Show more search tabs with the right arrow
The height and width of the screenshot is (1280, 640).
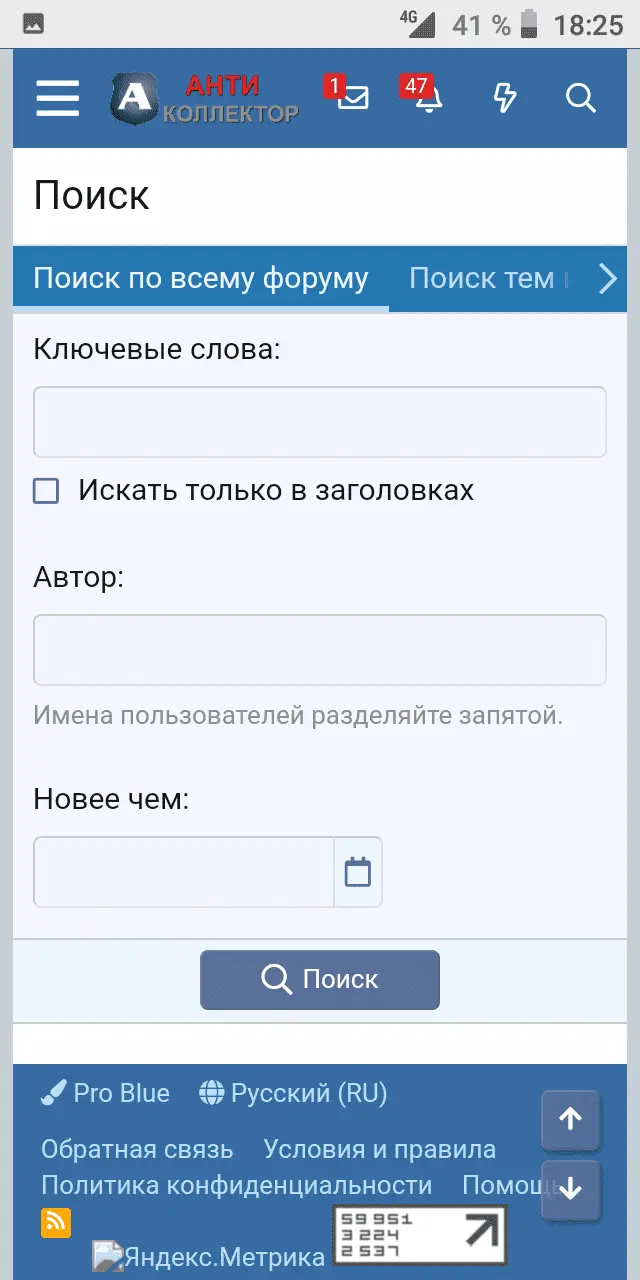click(x=607, y=279)
